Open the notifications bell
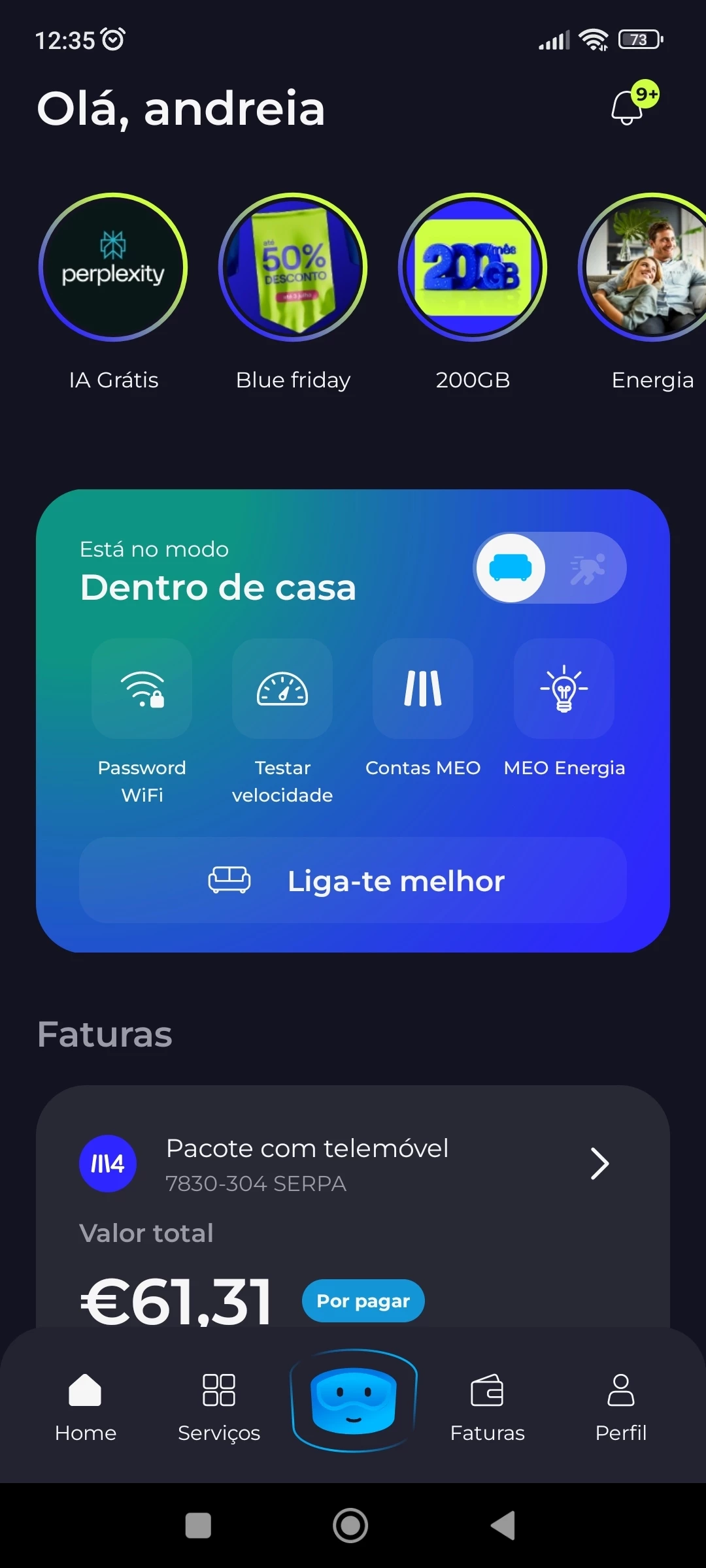Viewport: 706px width, 1568px height. [629, 107]
